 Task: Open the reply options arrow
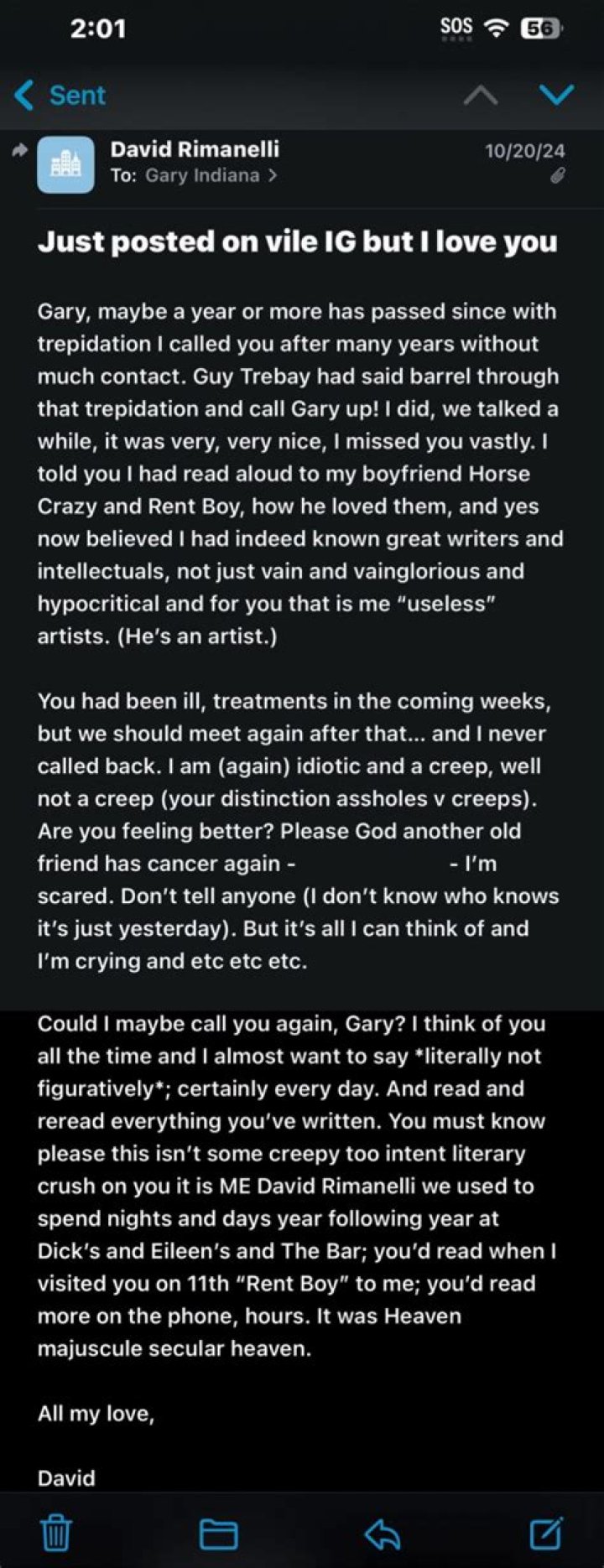[383, 1534]
